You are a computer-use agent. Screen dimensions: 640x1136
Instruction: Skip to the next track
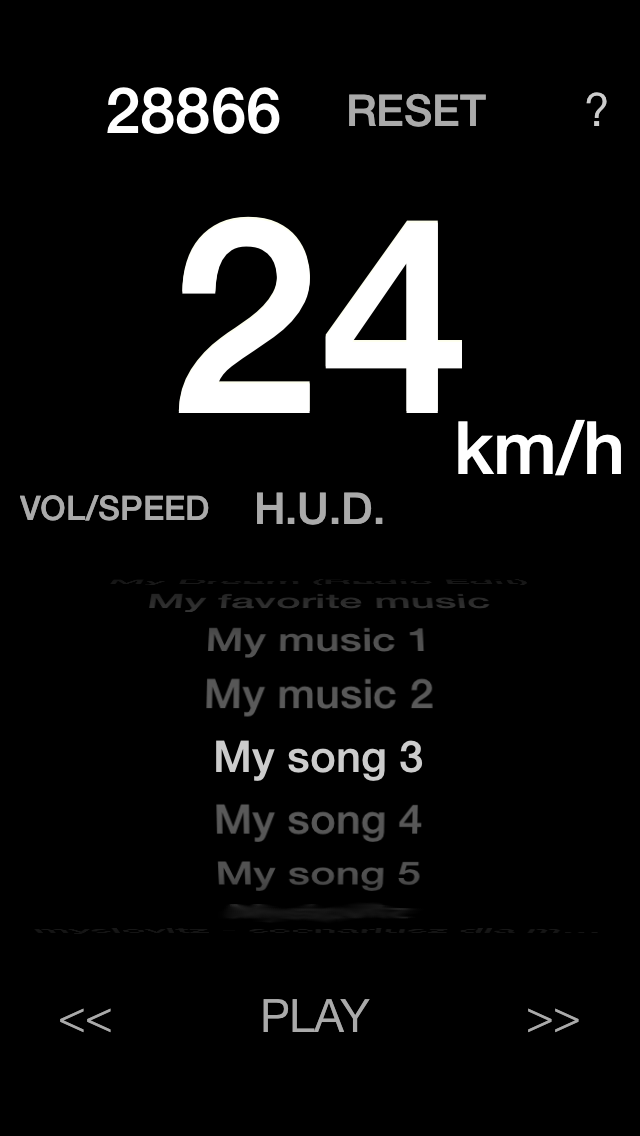coord(553,1019)
